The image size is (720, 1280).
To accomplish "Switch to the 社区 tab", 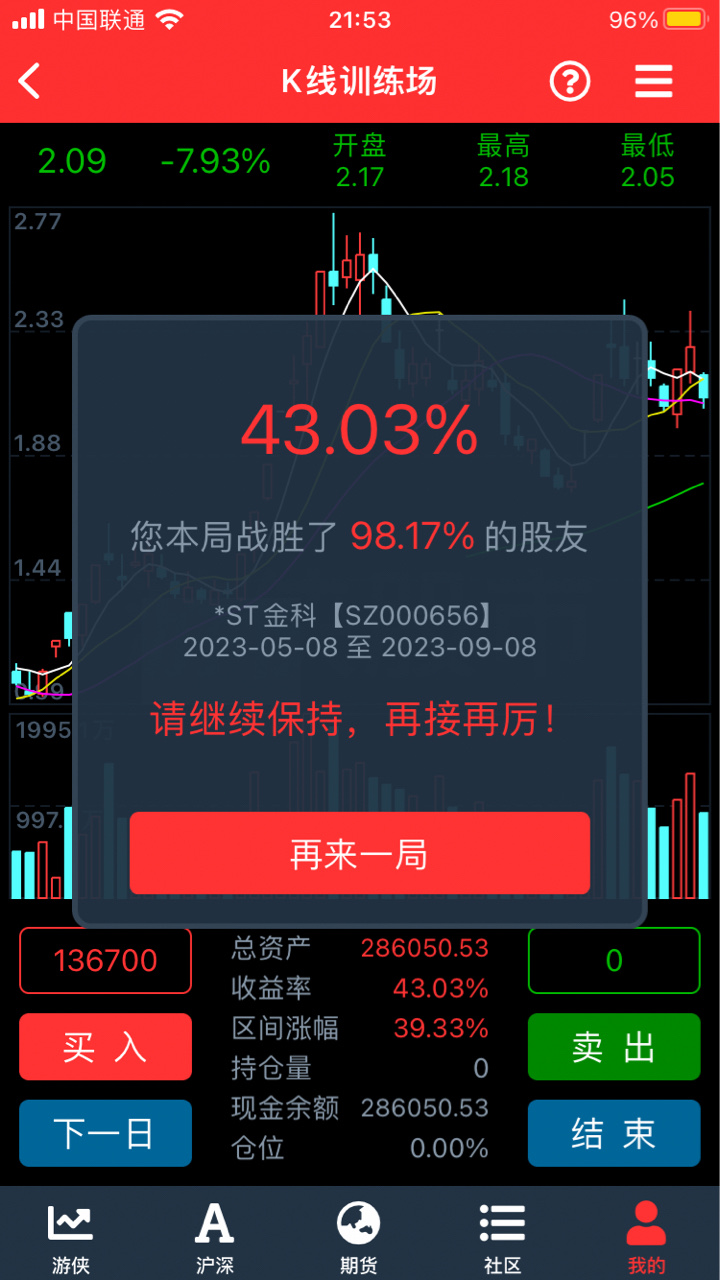I will (x=503, y=1236).
